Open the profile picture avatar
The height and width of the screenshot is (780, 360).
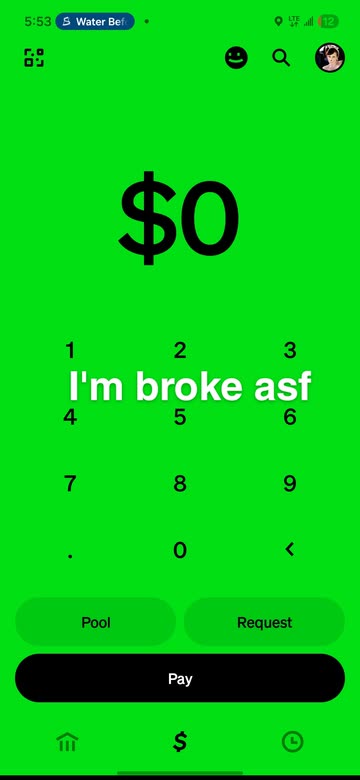point(330,58)
